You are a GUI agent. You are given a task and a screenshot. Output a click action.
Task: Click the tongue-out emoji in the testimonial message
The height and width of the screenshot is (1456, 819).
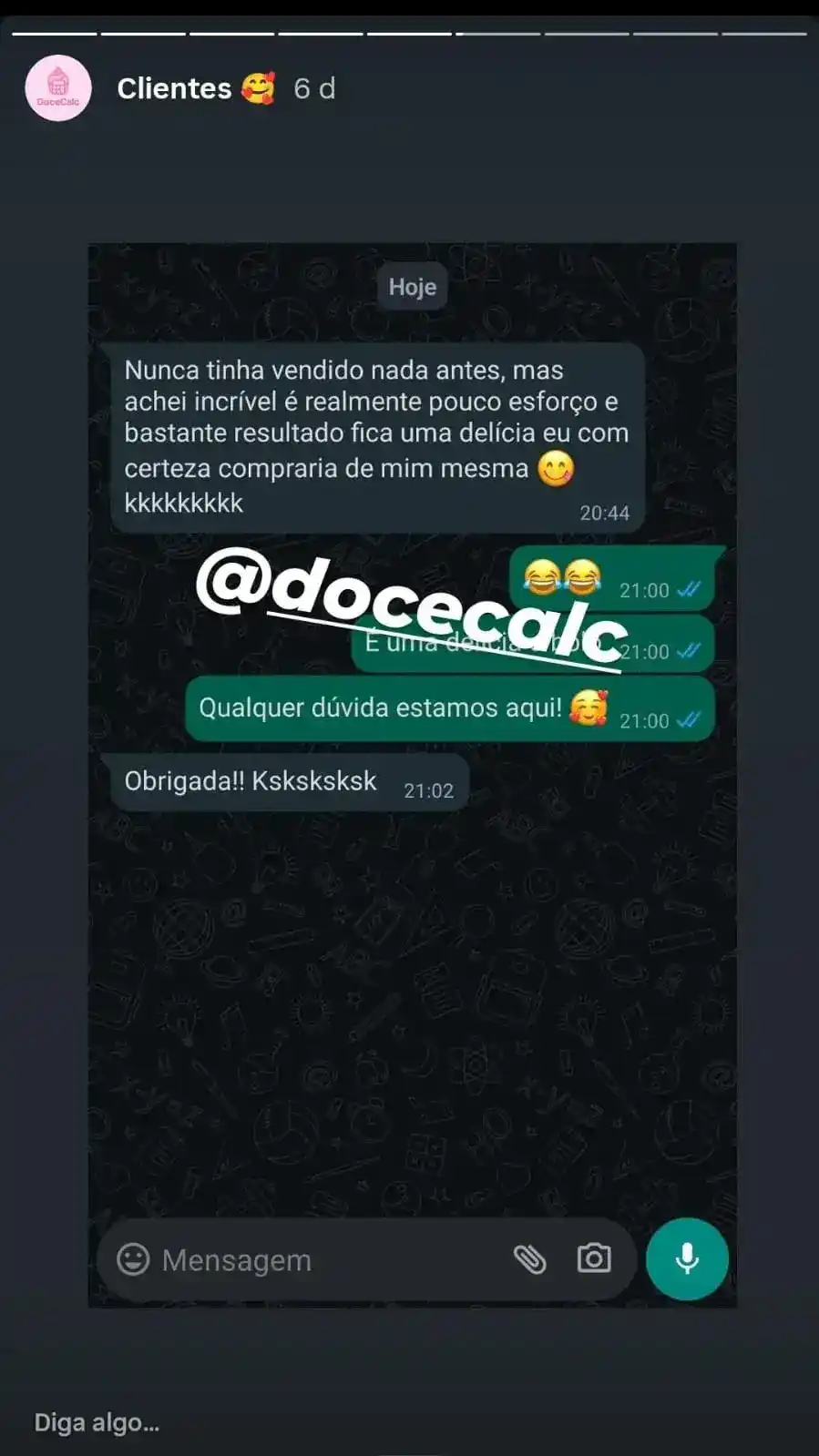coord(557,466)
